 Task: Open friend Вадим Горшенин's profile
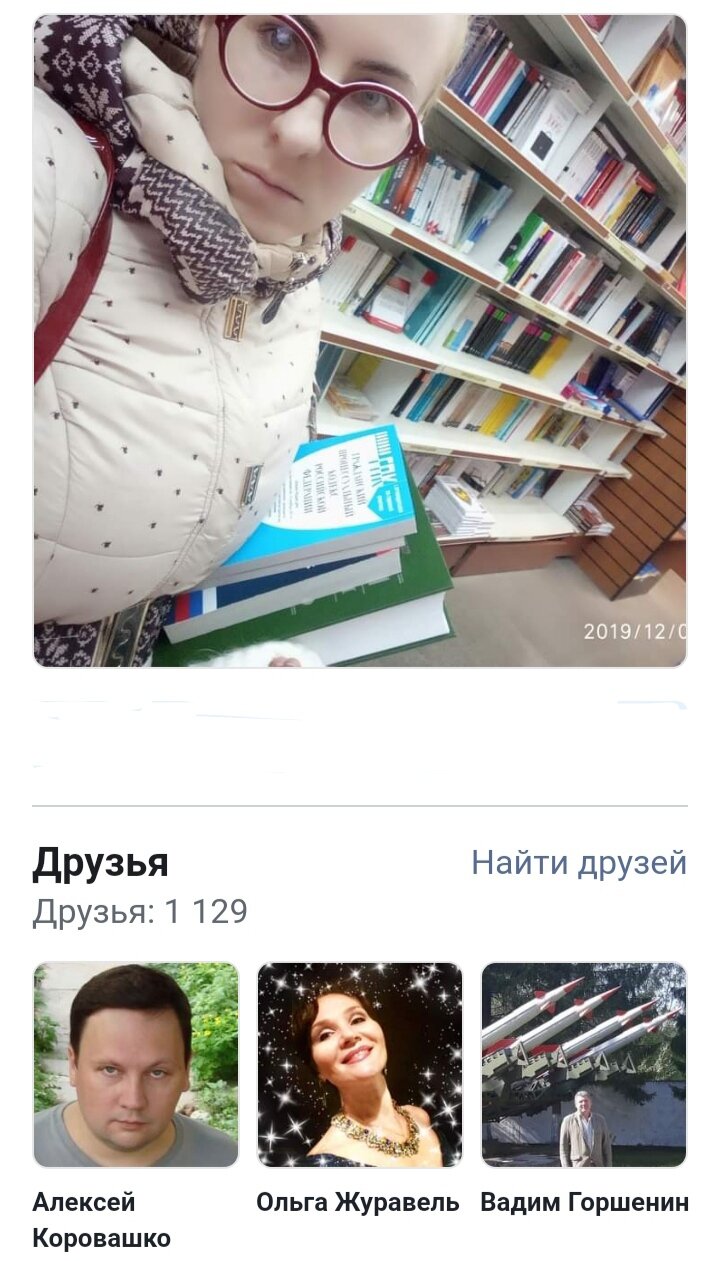(584, 1065)
